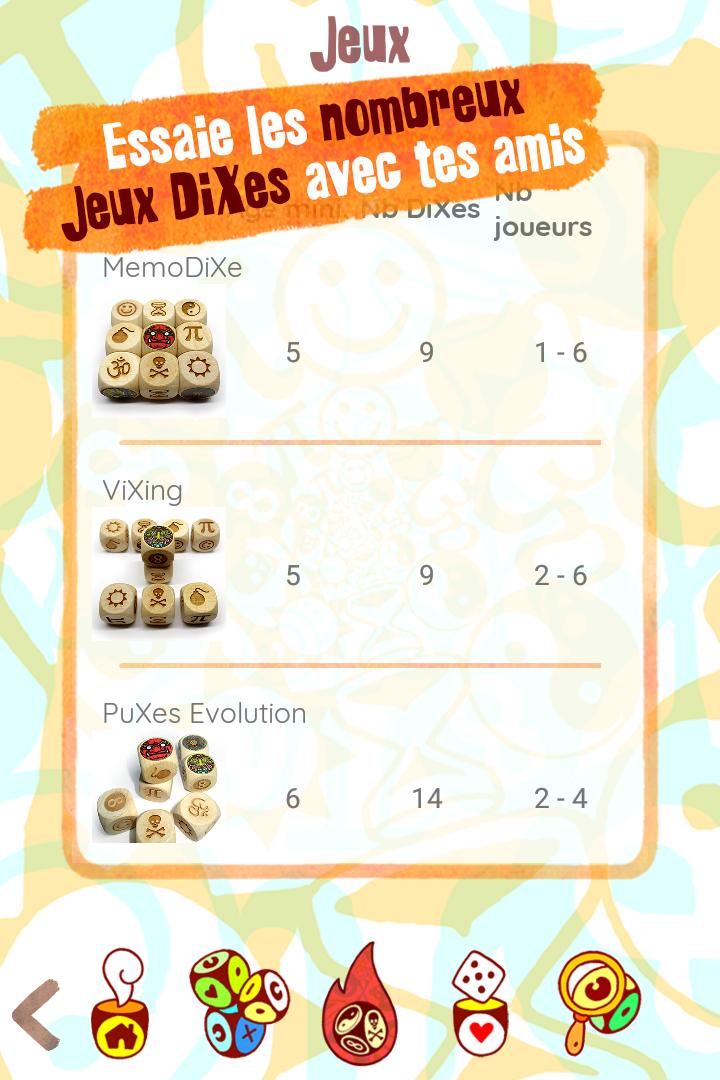Select the flame dice games tab
This screenshot has width=720, height=1080.
360,1005
